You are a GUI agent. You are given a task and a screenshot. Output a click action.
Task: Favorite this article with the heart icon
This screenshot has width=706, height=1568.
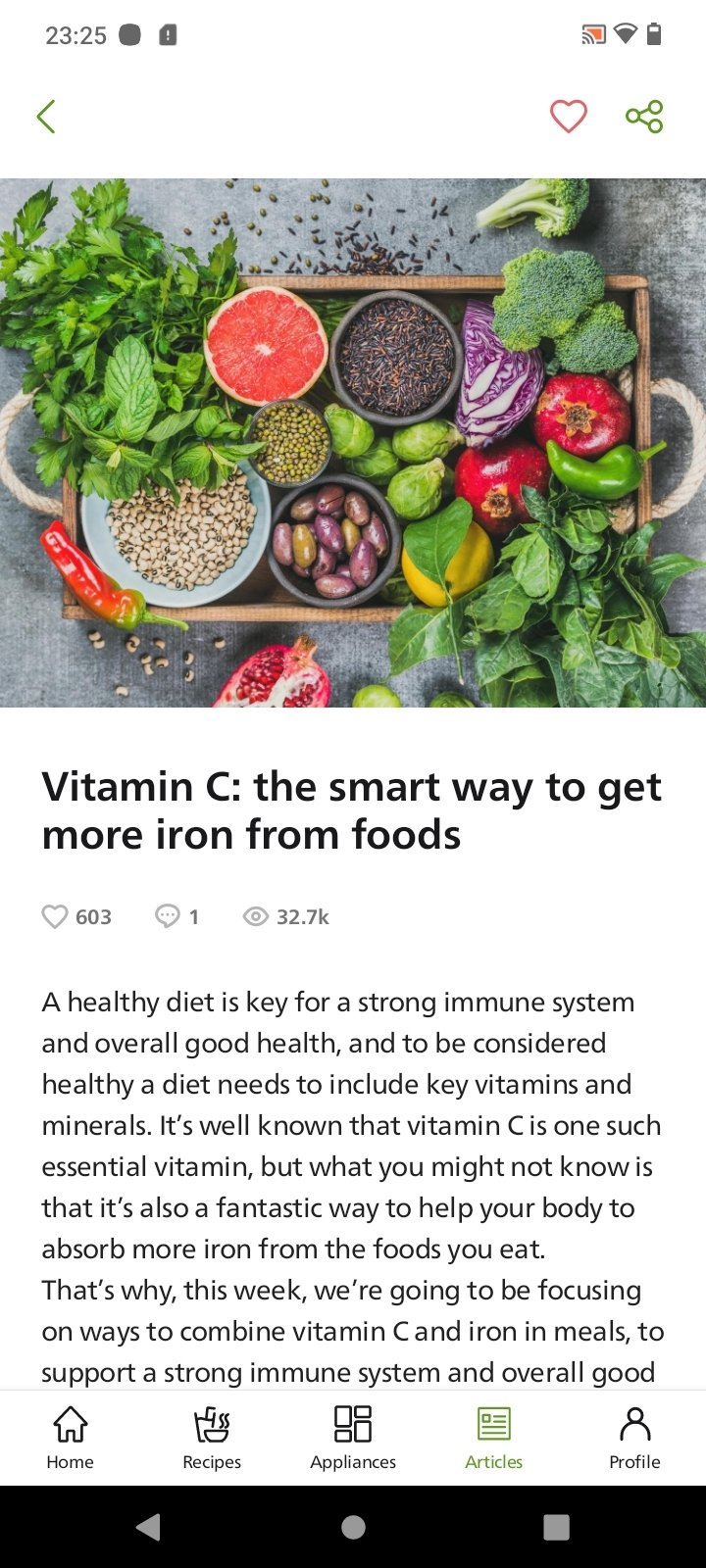click(x=568, y=117)
